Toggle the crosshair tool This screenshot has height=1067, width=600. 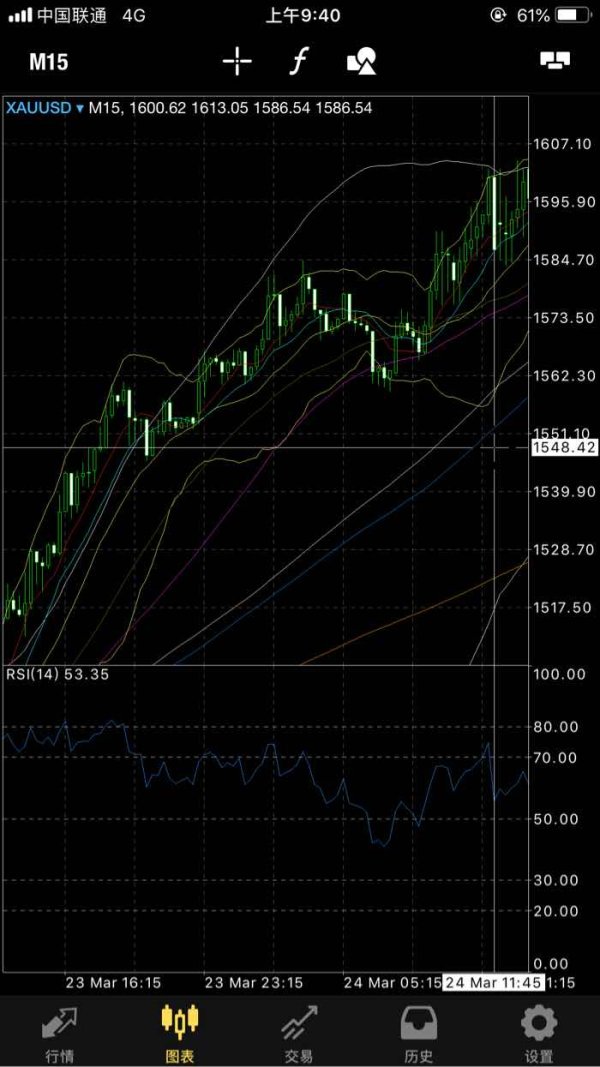coord(237,62)
